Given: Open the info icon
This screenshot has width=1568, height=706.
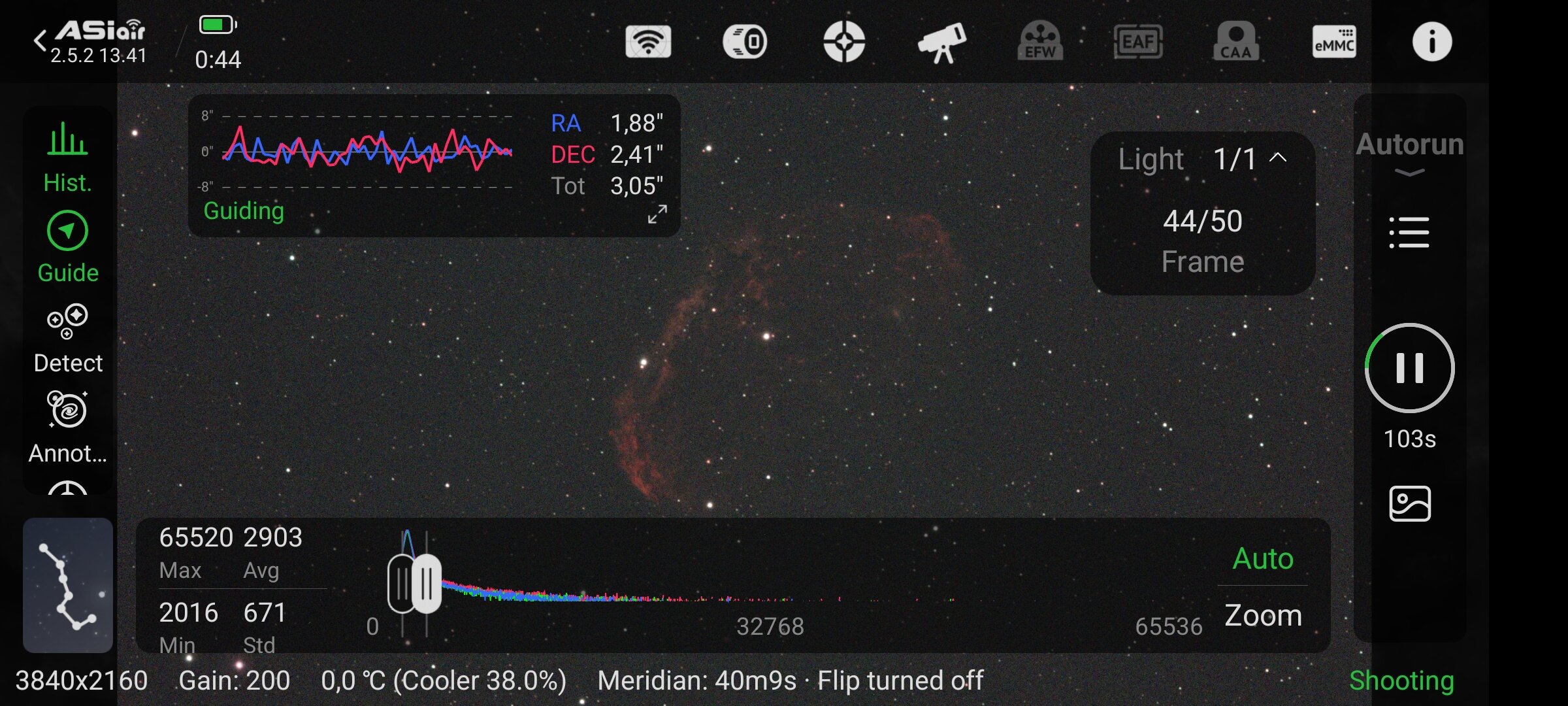Looking at the screenshot, I should point(1431,42).
